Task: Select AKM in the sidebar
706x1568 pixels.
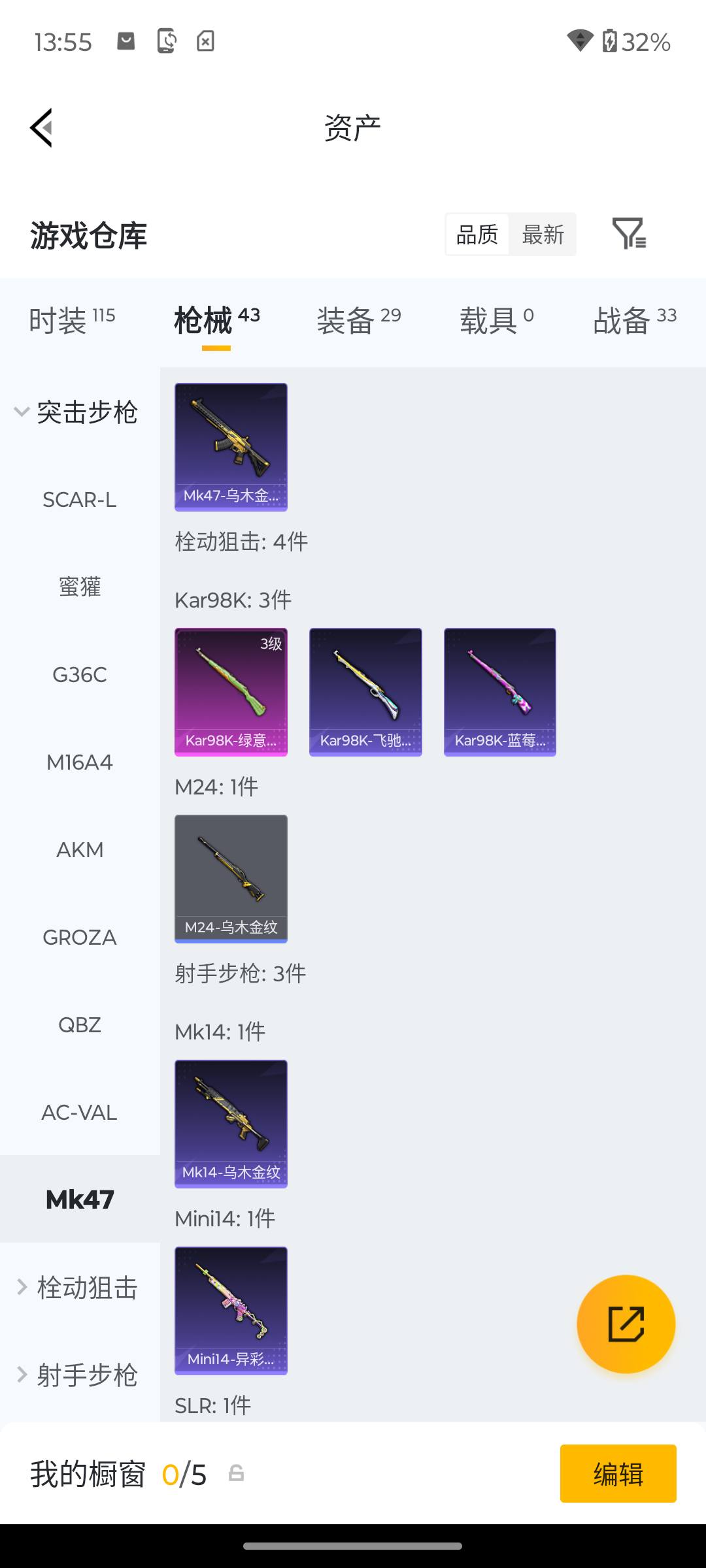Action: tap(80, 850)
